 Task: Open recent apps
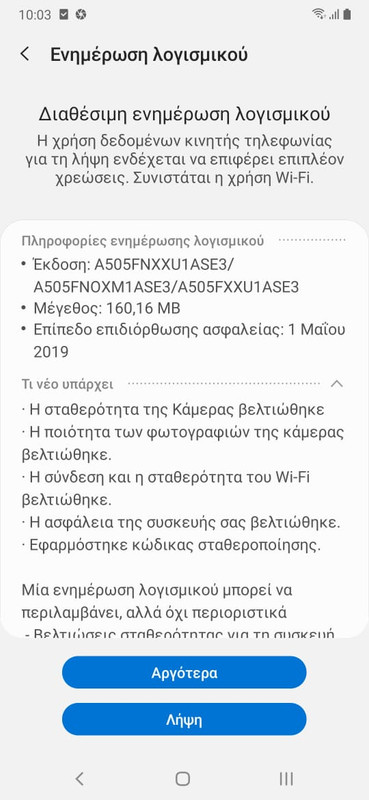[286, 778]
